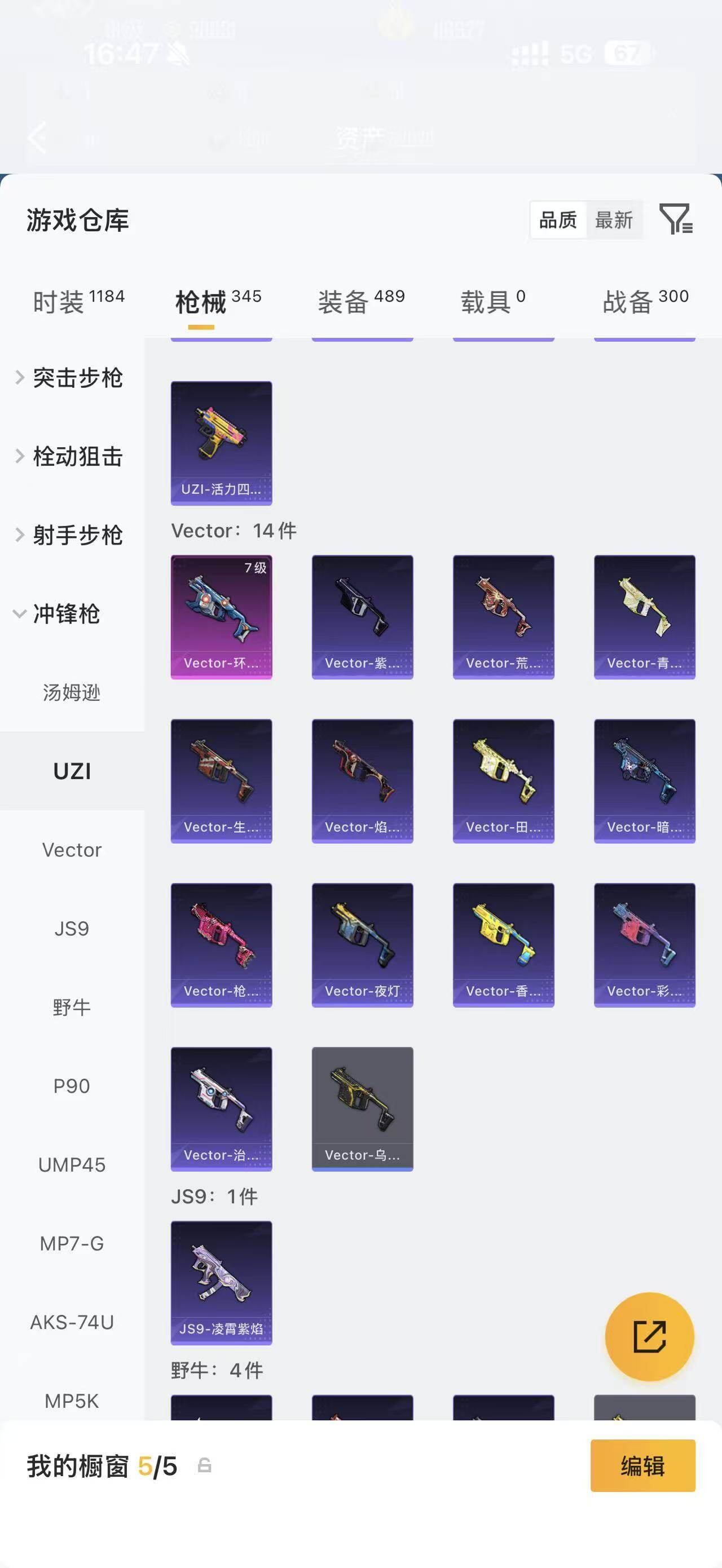The image size is (722, 1568).
Task: Open the 战备 tab
Action: [645, 301]
